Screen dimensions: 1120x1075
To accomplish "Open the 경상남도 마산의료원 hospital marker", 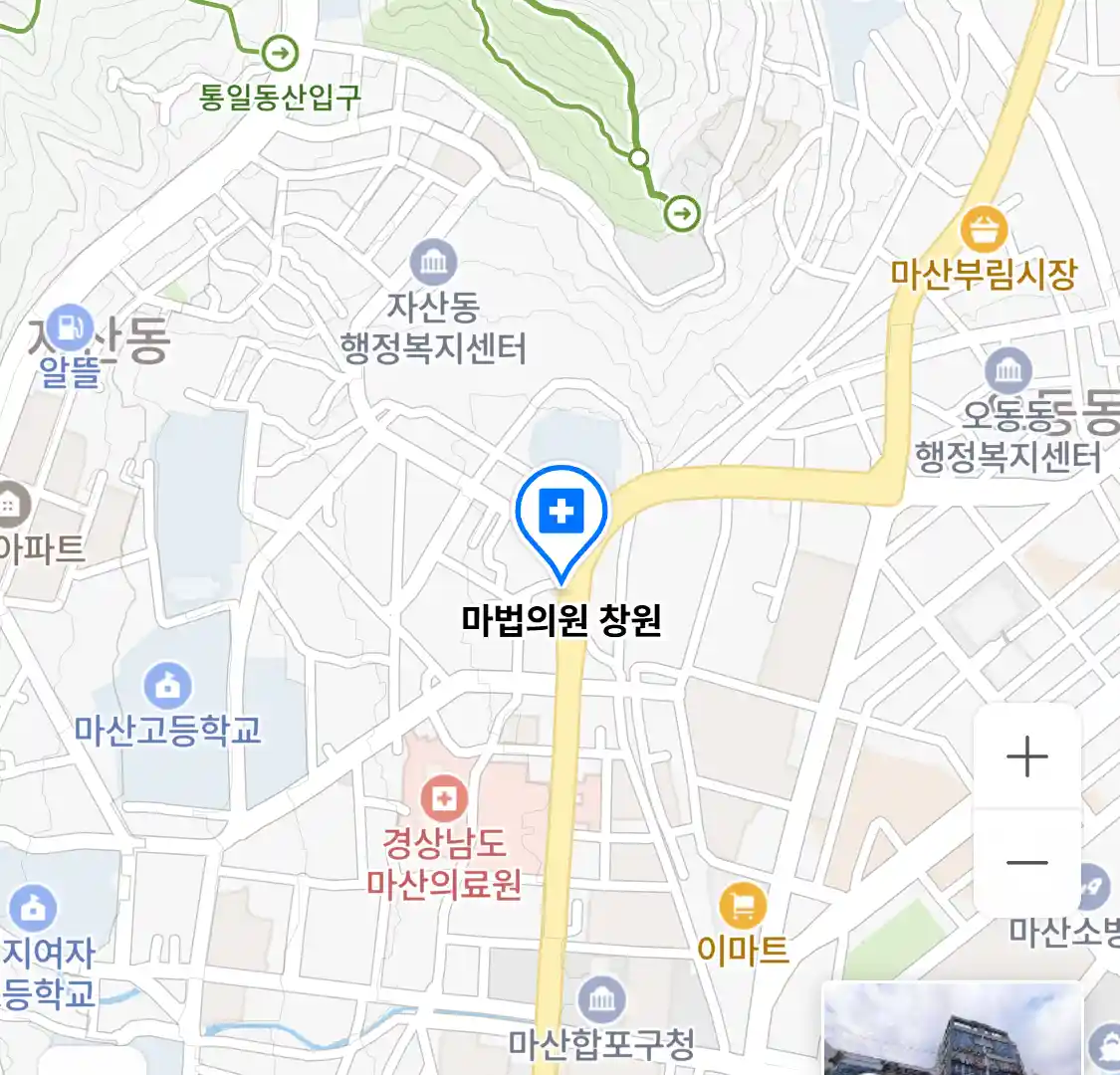I will 444,799.
